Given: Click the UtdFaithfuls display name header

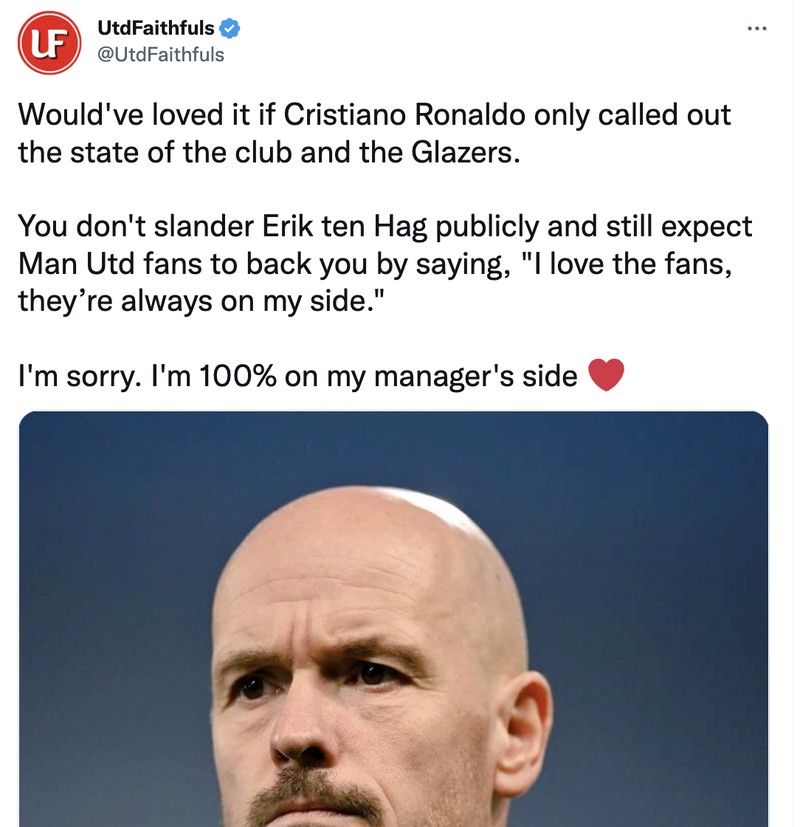Looking at the screenshot, I should coord(157,29).
